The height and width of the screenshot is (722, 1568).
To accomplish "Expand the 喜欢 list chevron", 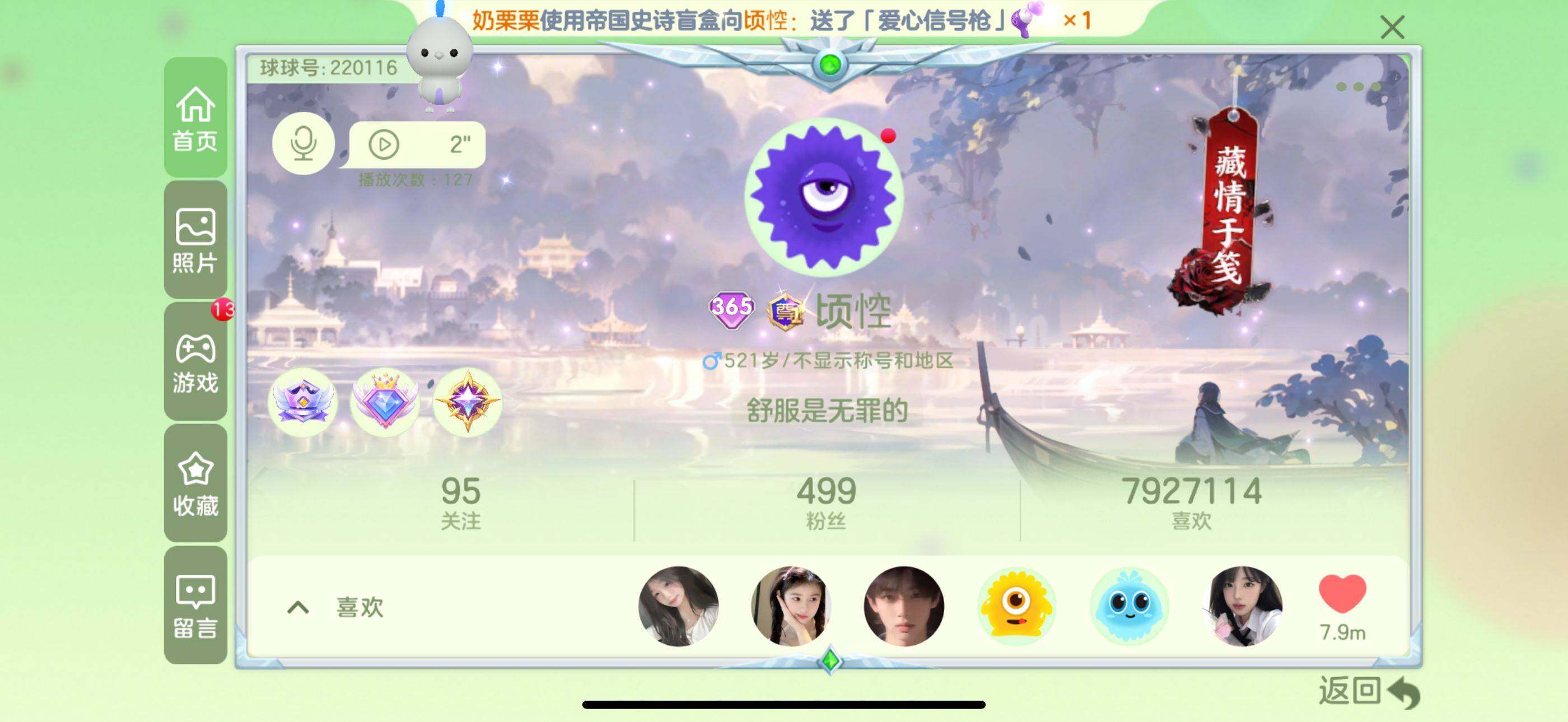I will (x=298, y=607).
